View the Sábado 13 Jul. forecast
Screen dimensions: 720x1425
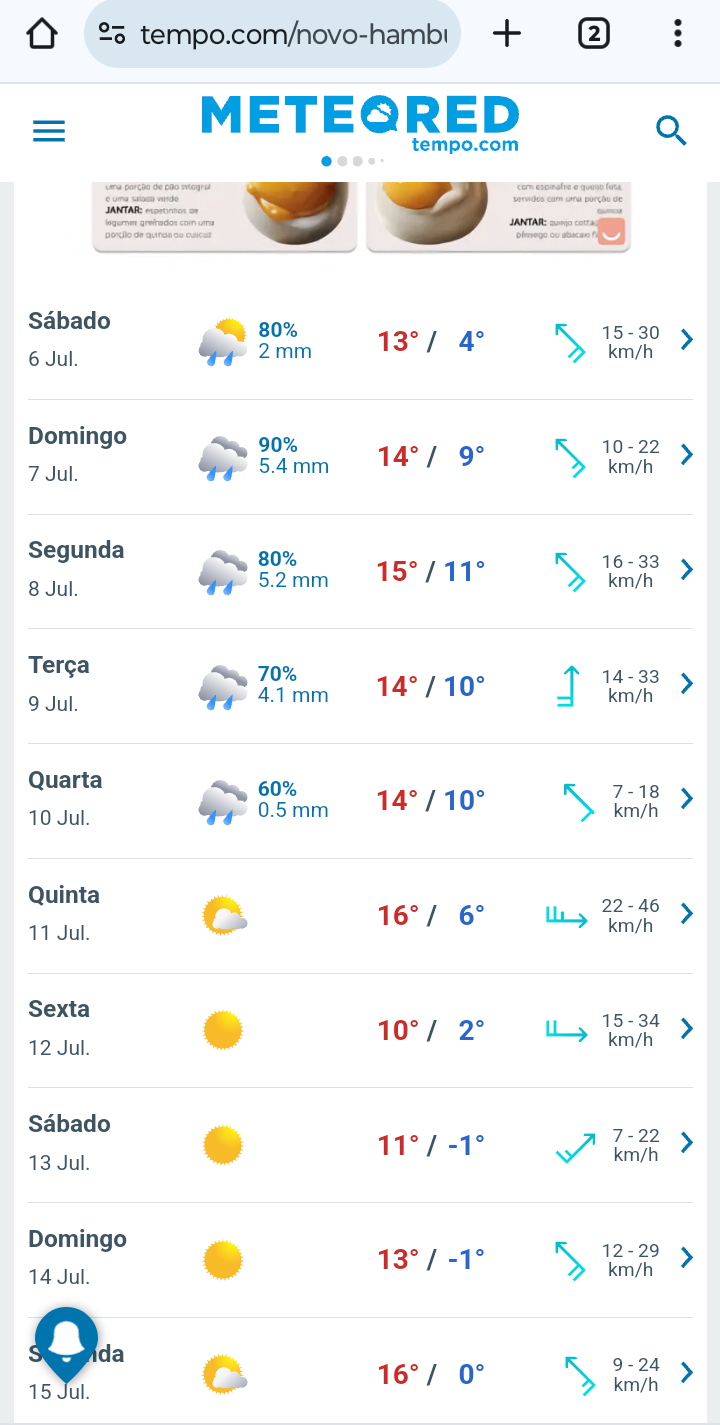click(x=360, y=1145)
